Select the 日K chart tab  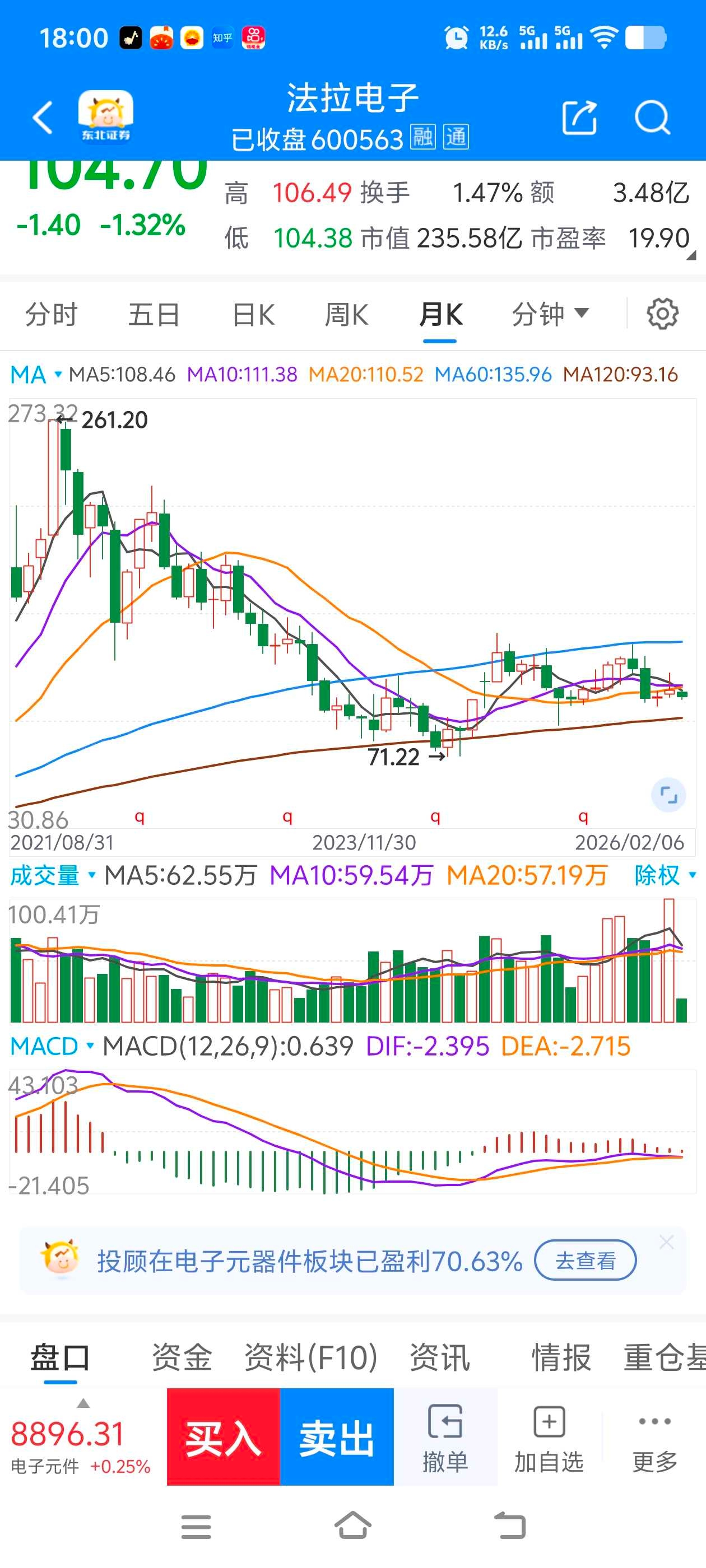tap(253, 315)
